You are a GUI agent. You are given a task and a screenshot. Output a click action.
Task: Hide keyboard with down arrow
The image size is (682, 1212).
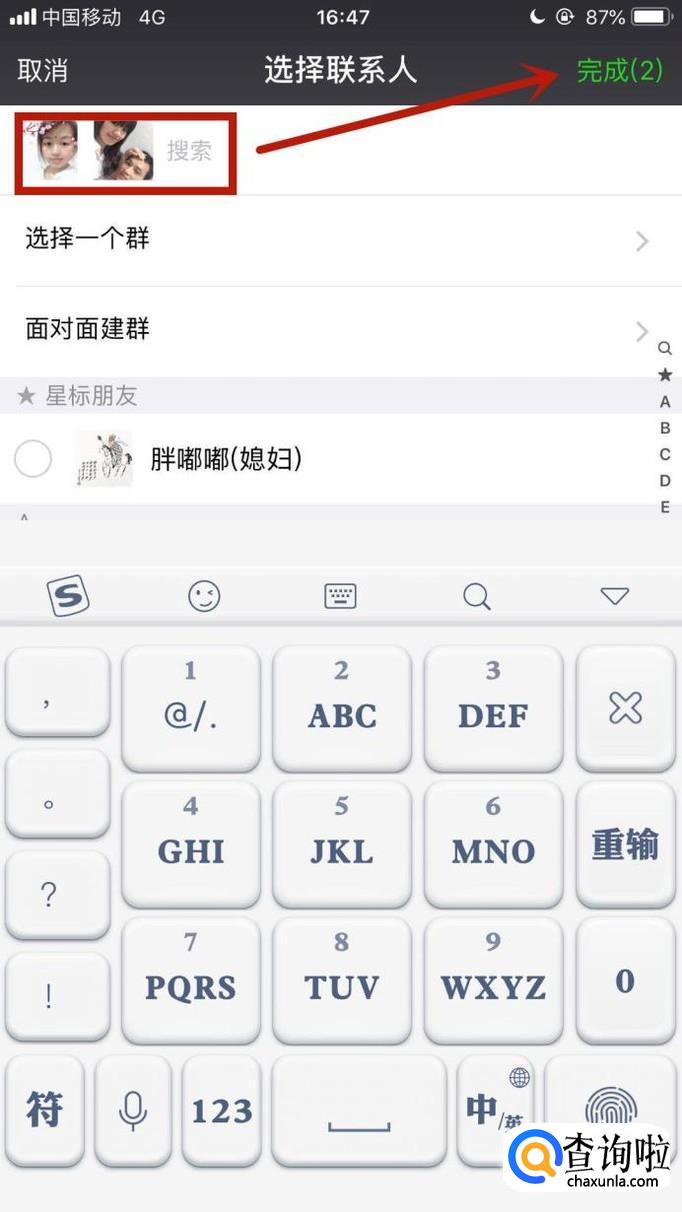pos(614,597)
